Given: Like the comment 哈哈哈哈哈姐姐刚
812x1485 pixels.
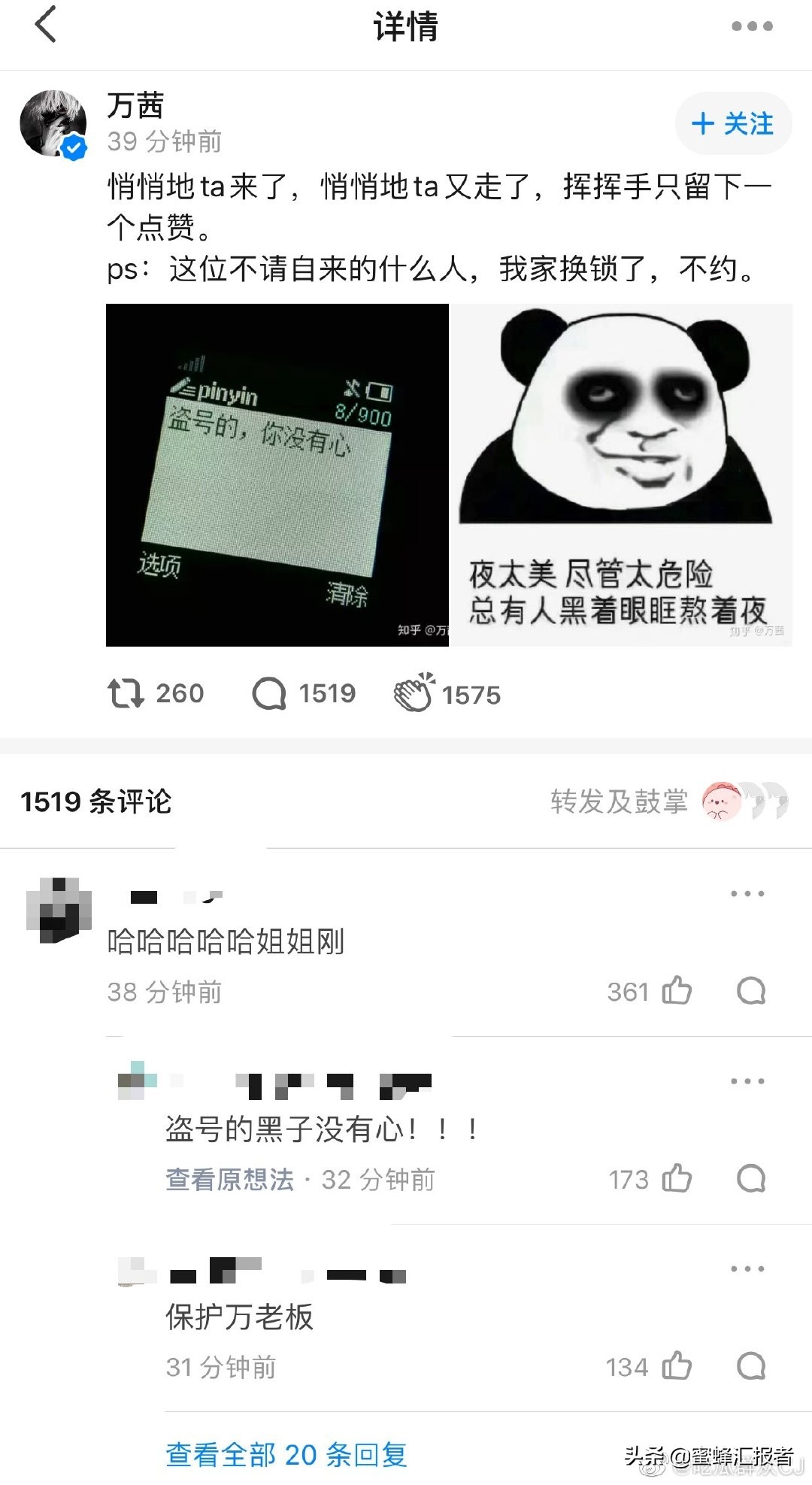Looking at the screenshot, I should point(677,991).
